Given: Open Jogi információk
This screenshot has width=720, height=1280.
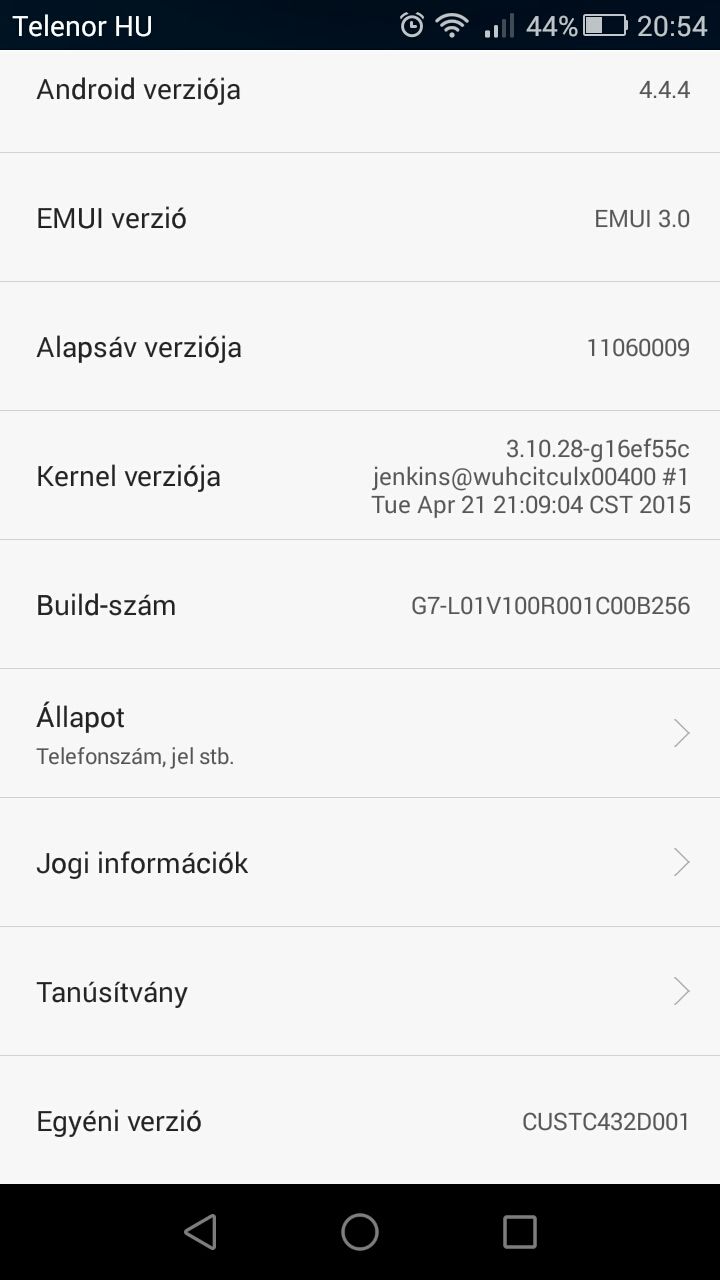Looking at the screenshot, I should pos(360,862).
